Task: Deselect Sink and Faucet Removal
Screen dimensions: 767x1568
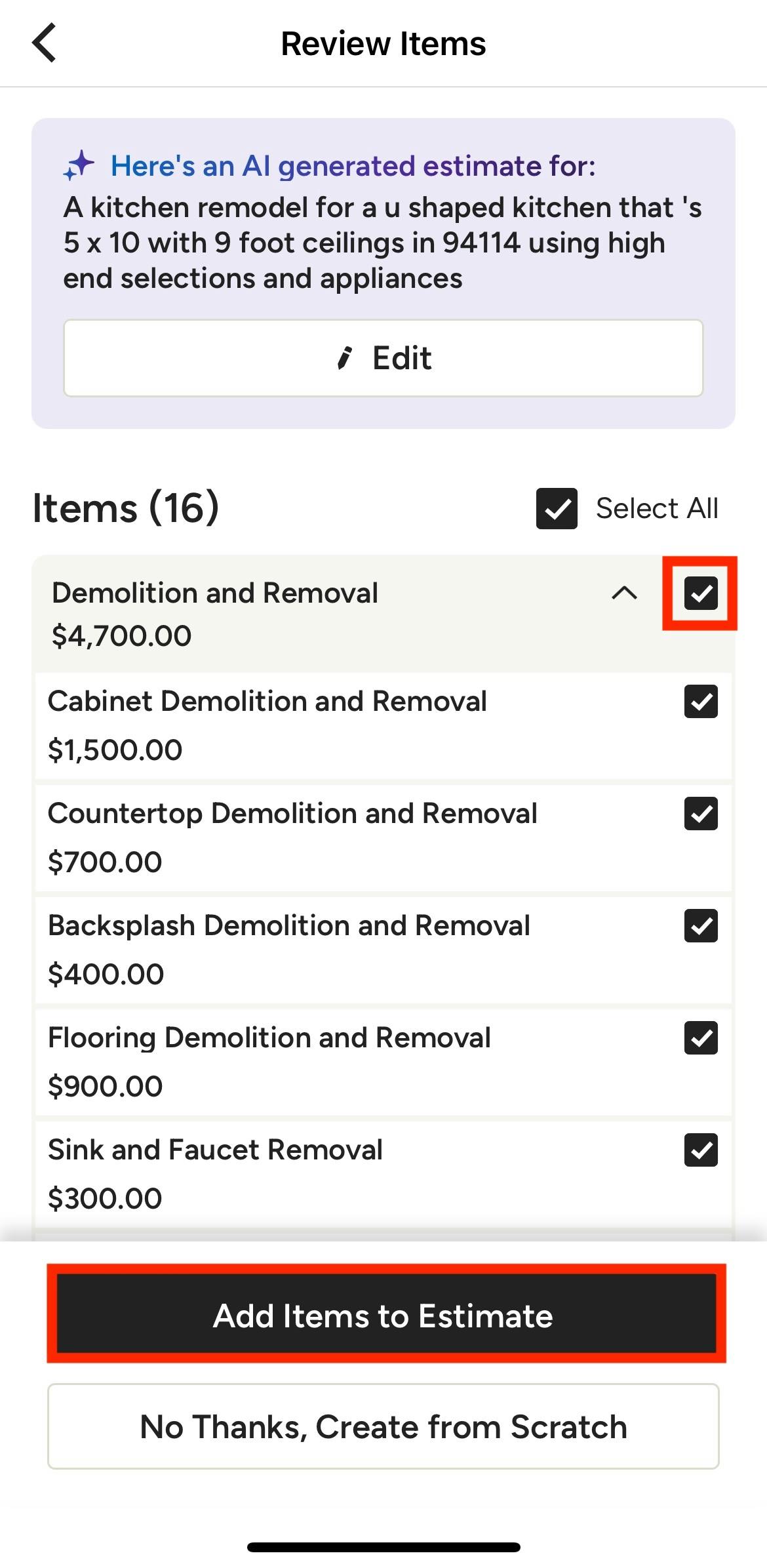Action: click(x=701, y=1150)
